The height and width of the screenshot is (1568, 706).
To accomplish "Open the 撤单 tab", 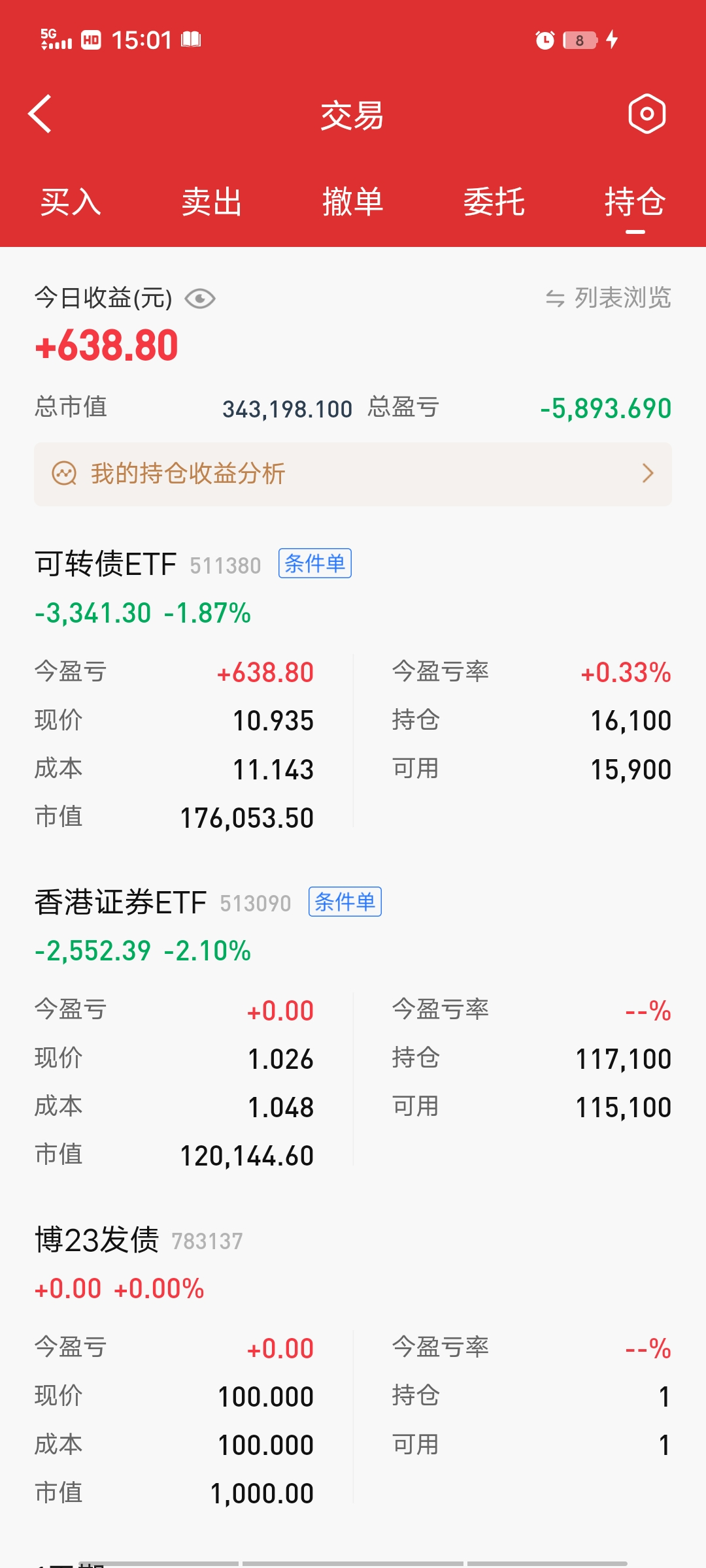I will click(353, 202).
